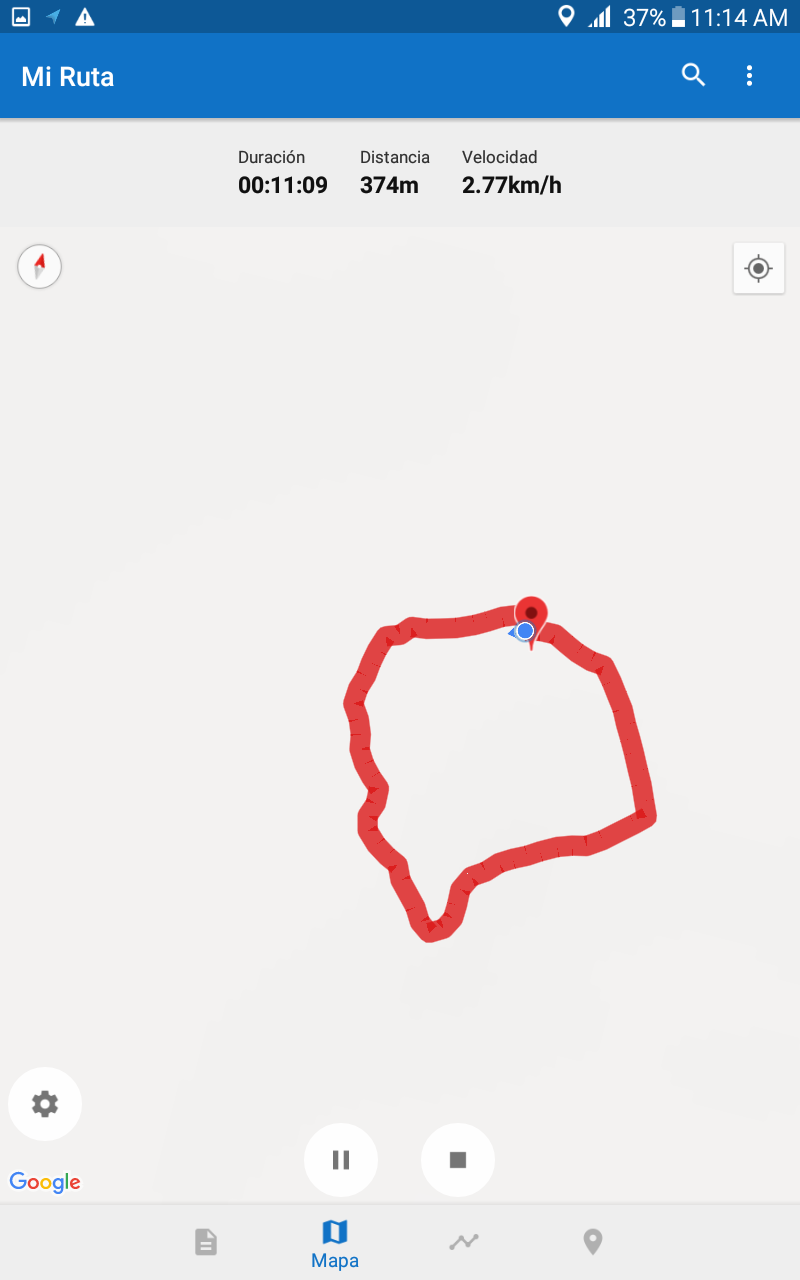The image size is (800, 1280).
Task: Tap the red route start marker
Action: (x=532, y=613)
